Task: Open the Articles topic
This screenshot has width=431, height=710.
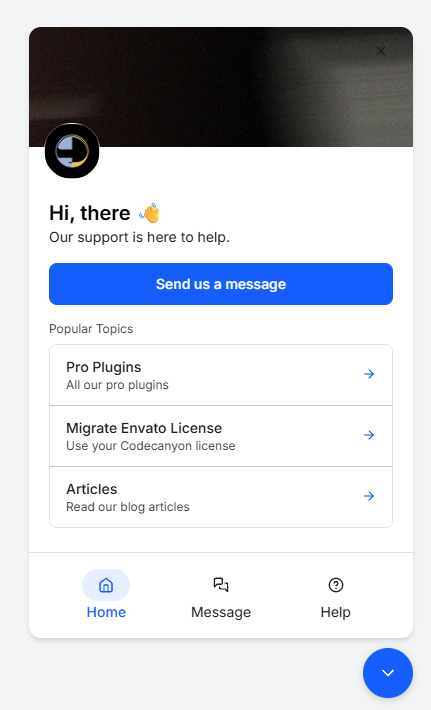Action: point(221,497)
